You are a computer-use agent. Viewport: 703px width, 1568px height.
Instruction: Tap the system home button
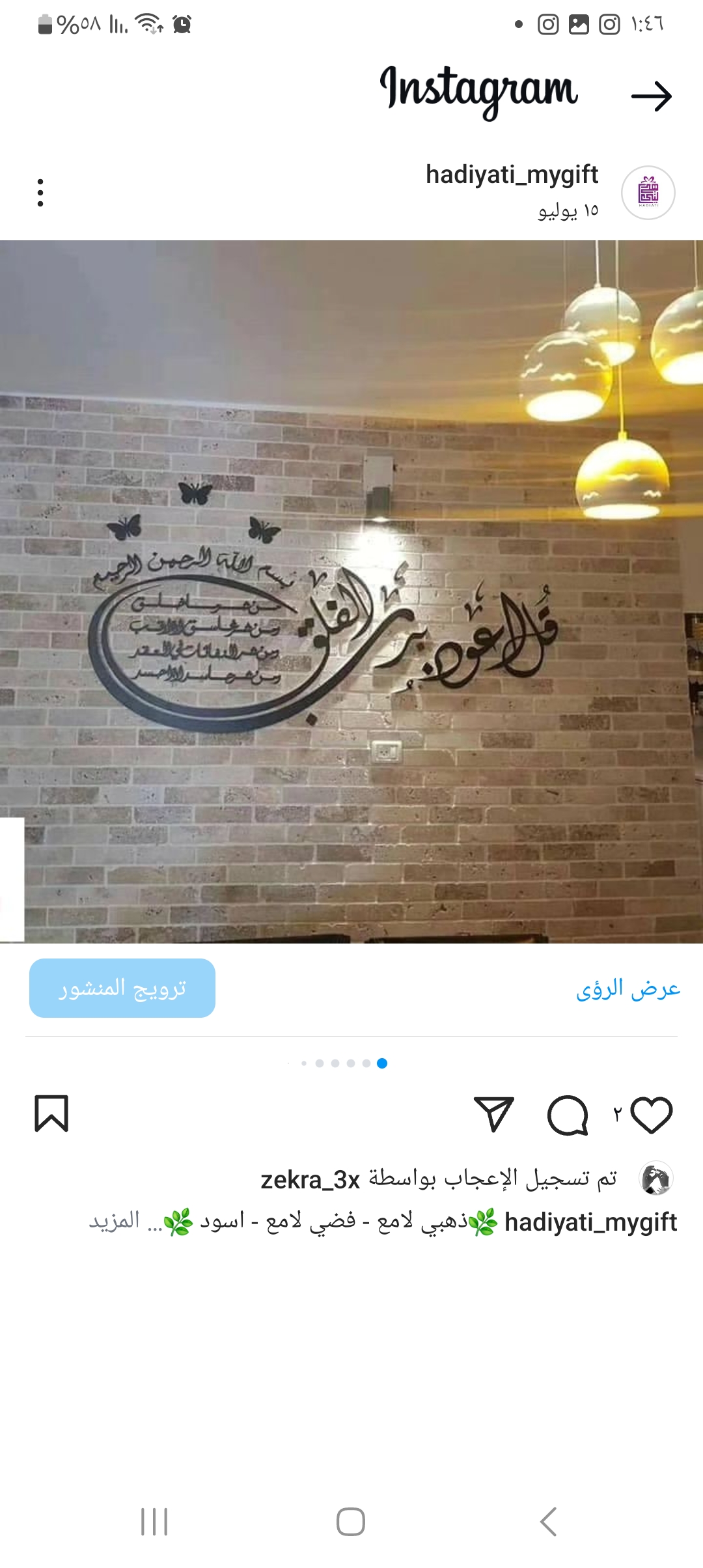coord(351,1522)
